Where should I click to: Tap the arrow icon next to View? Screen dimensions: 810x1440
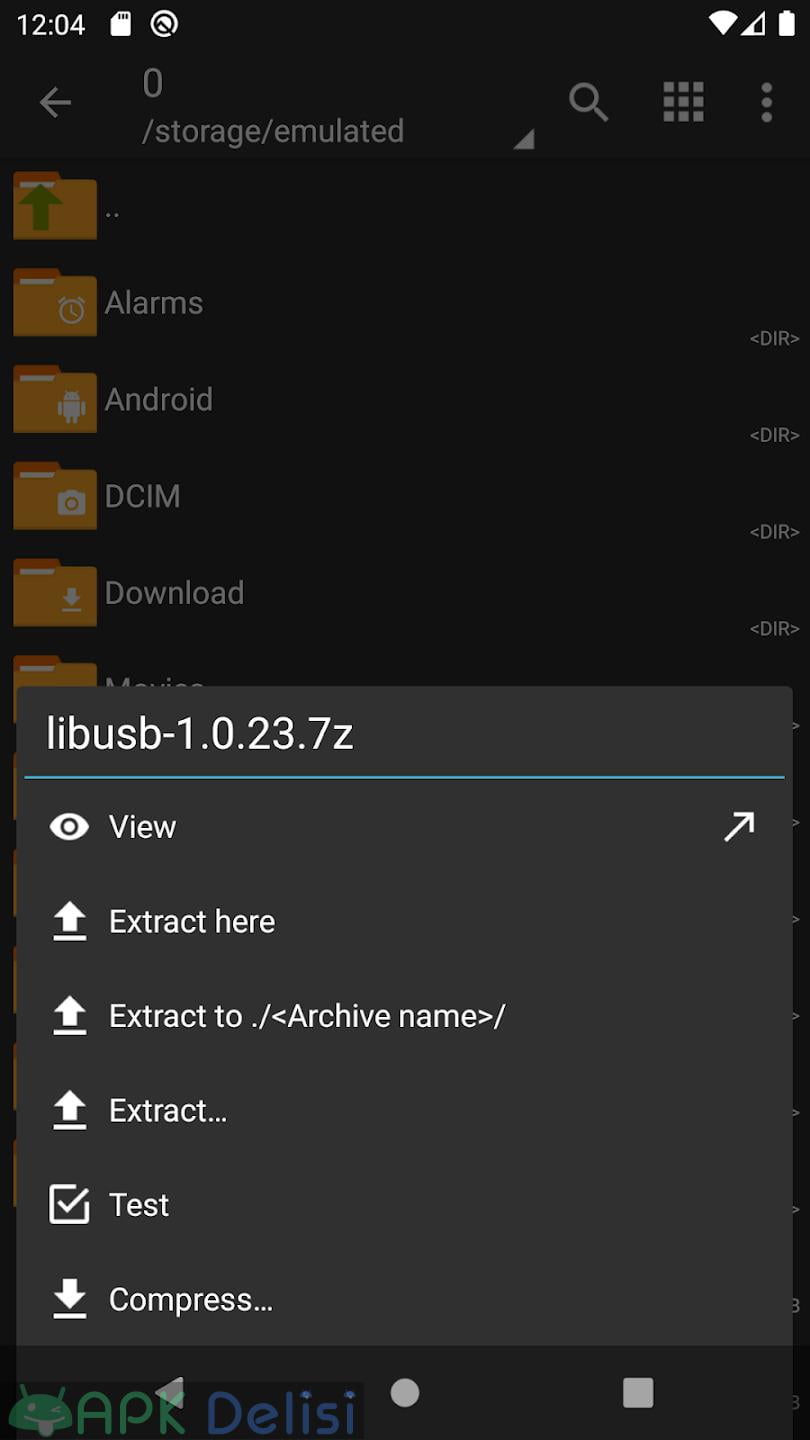(739, 827)
